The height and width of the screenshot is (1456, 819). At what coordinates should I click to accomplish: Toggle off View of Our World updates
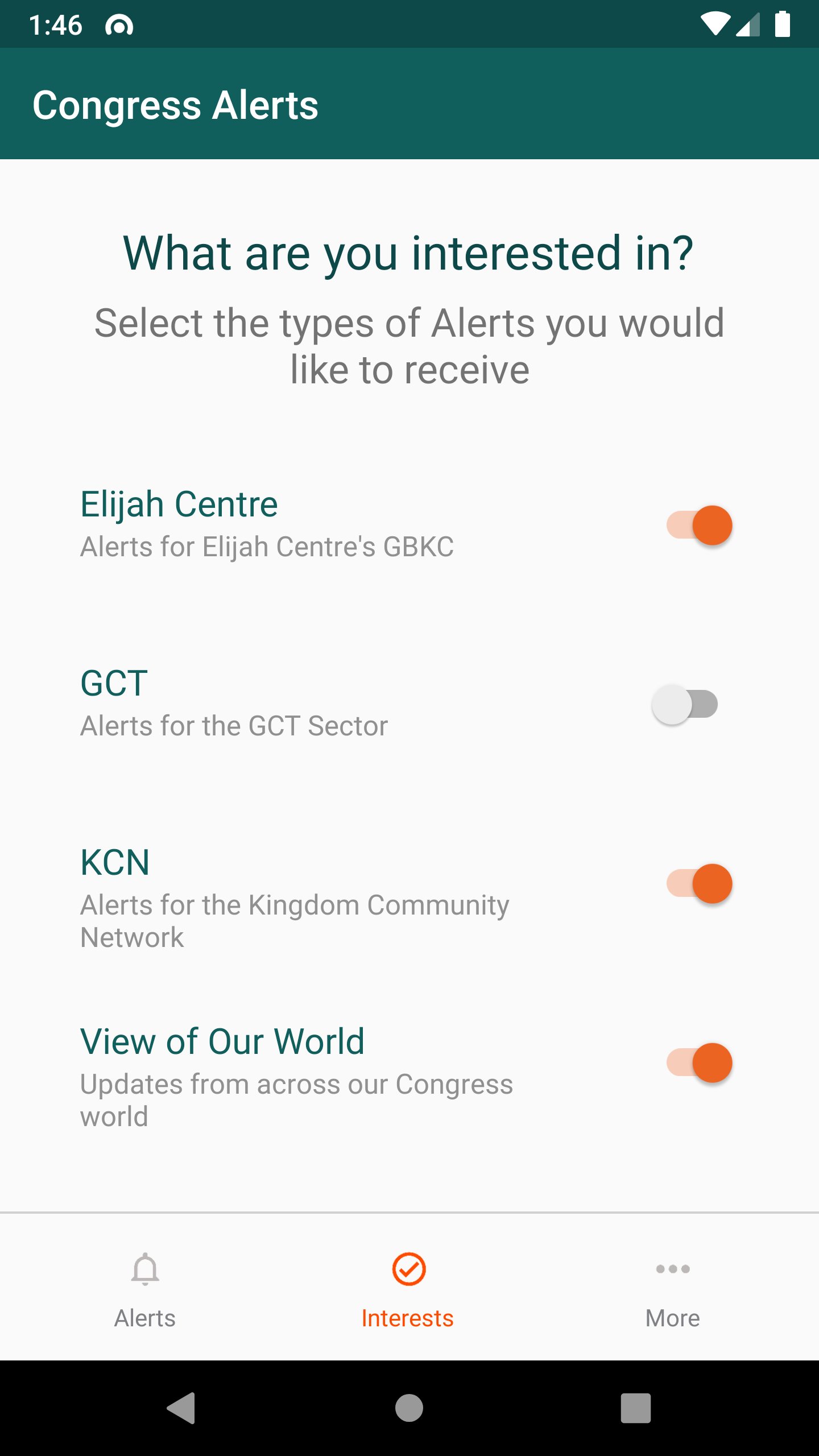pos(699,1062)
